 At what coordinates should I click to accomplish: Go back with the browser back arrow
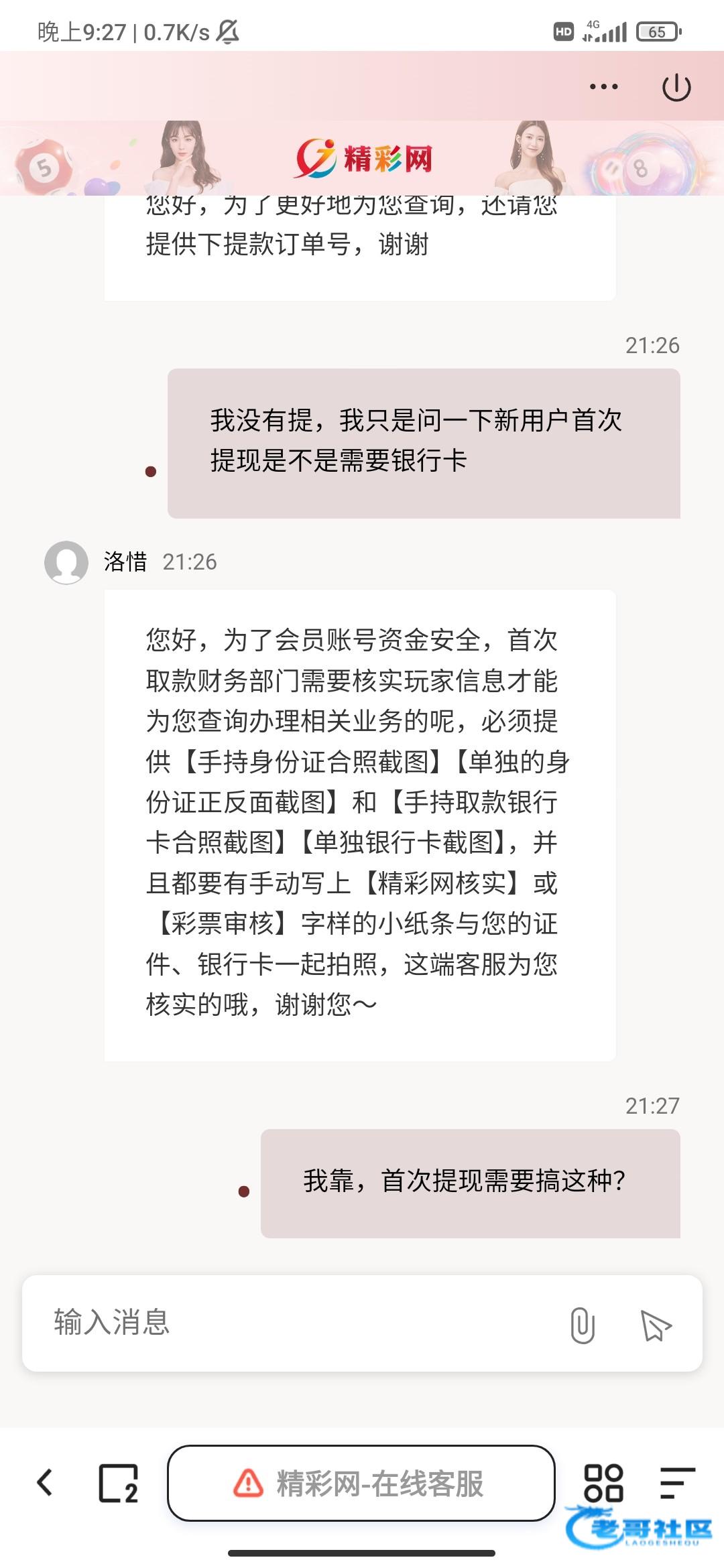point(45,1482)
